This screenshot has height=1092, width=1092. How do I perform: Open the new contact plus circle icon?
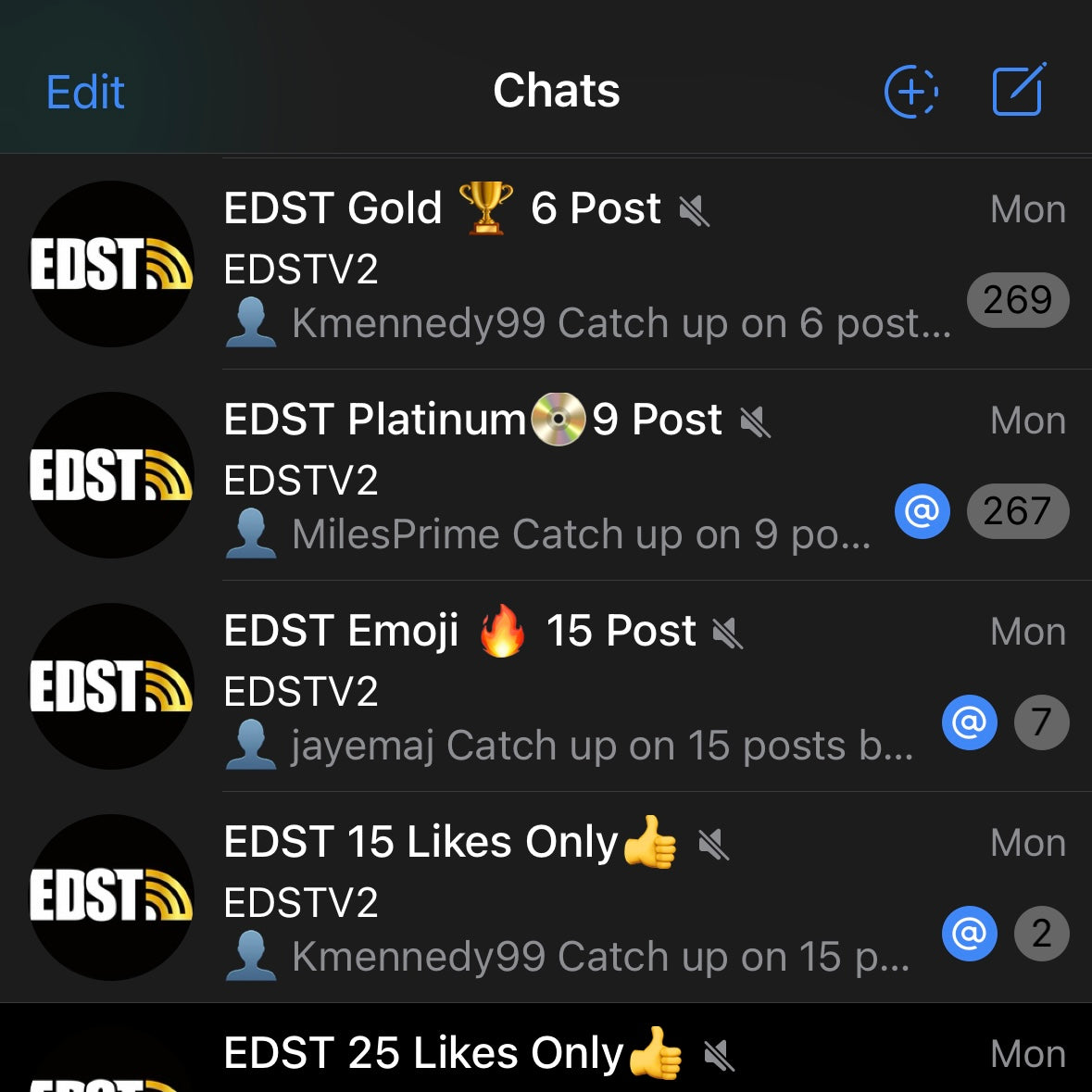tap(911, 92)
